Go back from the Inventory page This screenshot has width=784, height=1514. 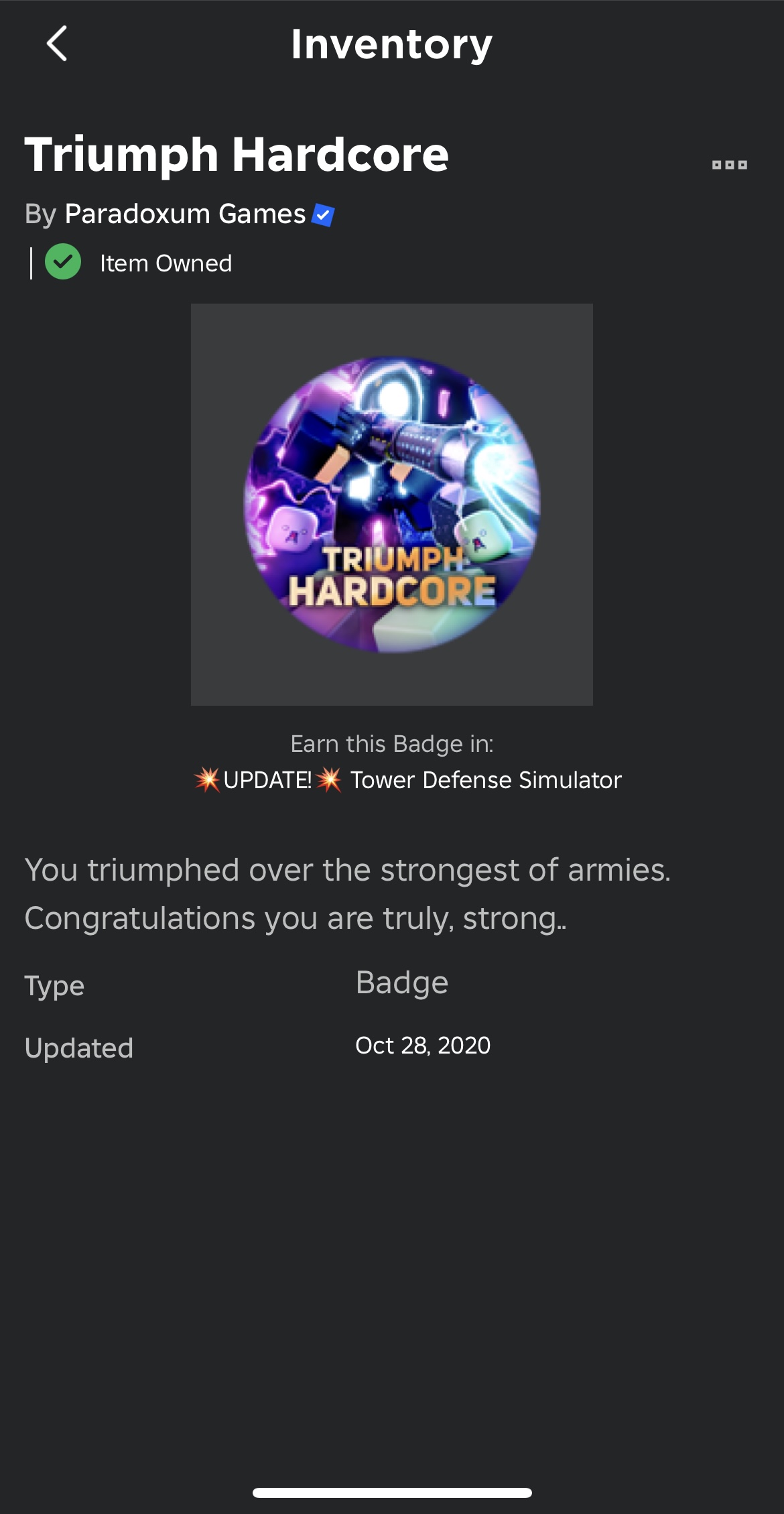tap(57, 44)
